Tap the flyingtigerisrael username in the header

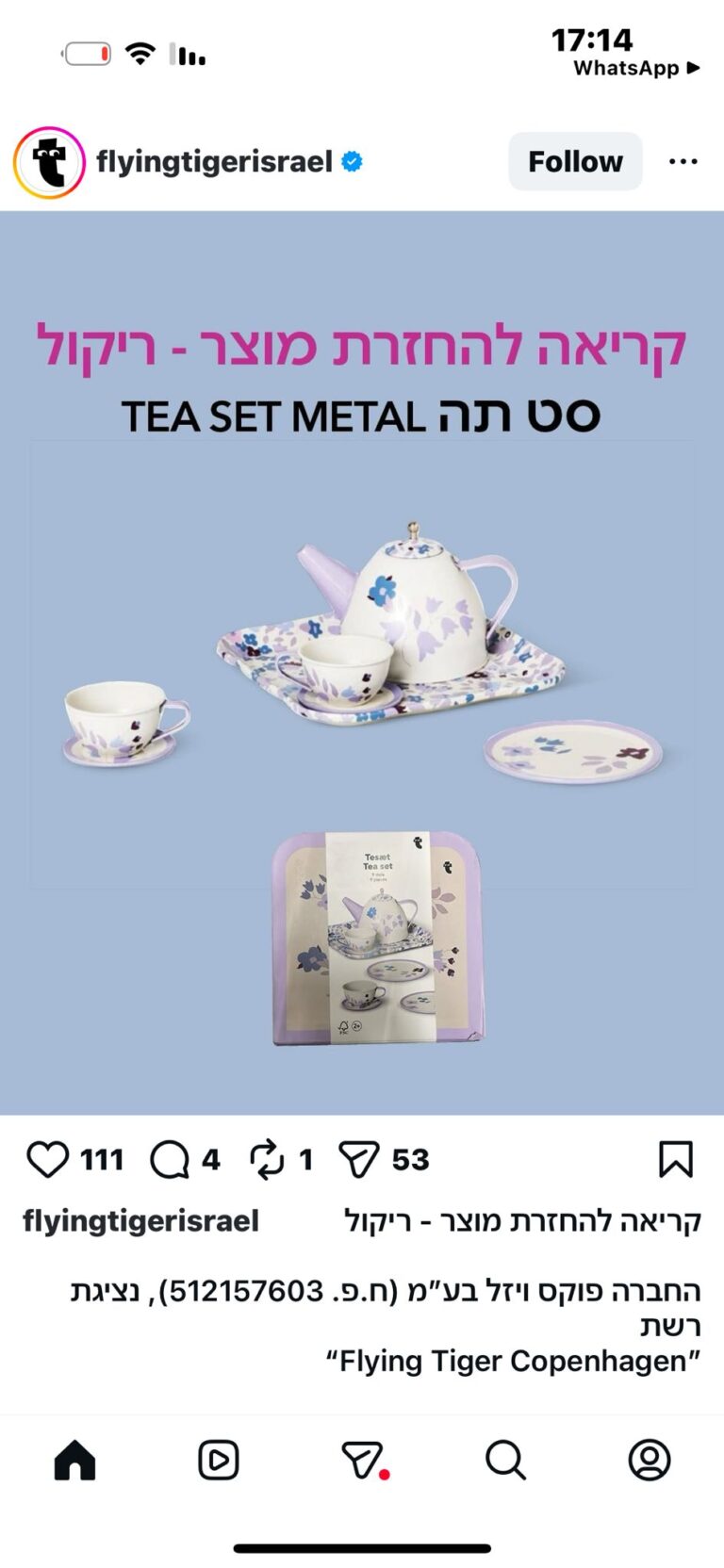point(214,162)
